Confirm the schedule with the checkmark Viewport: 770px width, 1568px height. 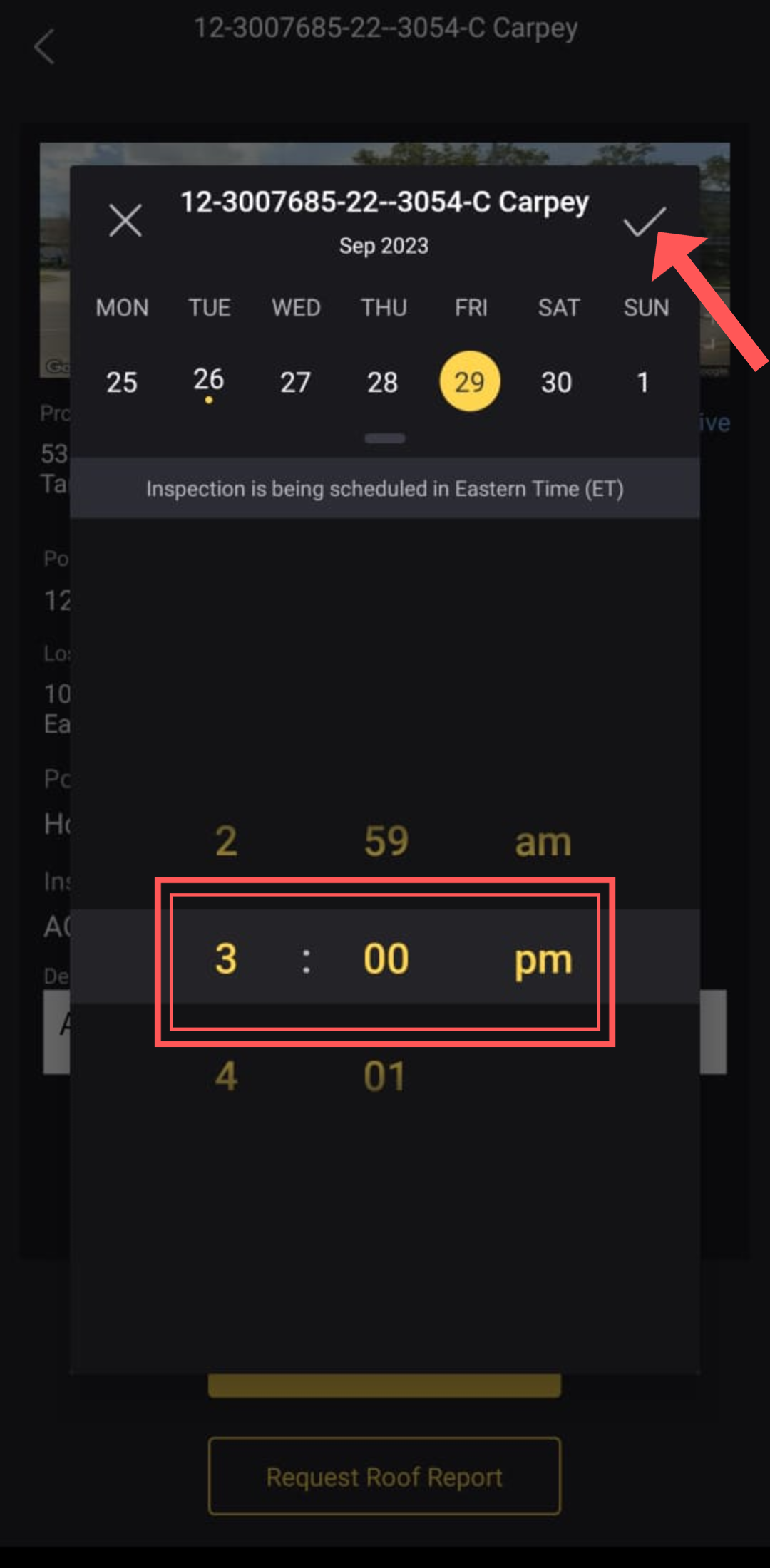pyautogui.click(x=645, y=221)
